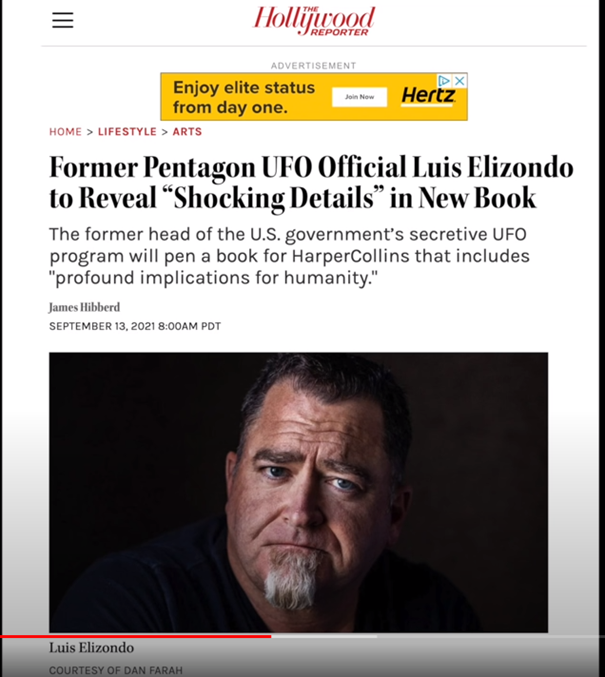This screenshot has height=677, width=605.
Task: Open the LIFESTYLE breadcrumb section
Action: (127, 132)
